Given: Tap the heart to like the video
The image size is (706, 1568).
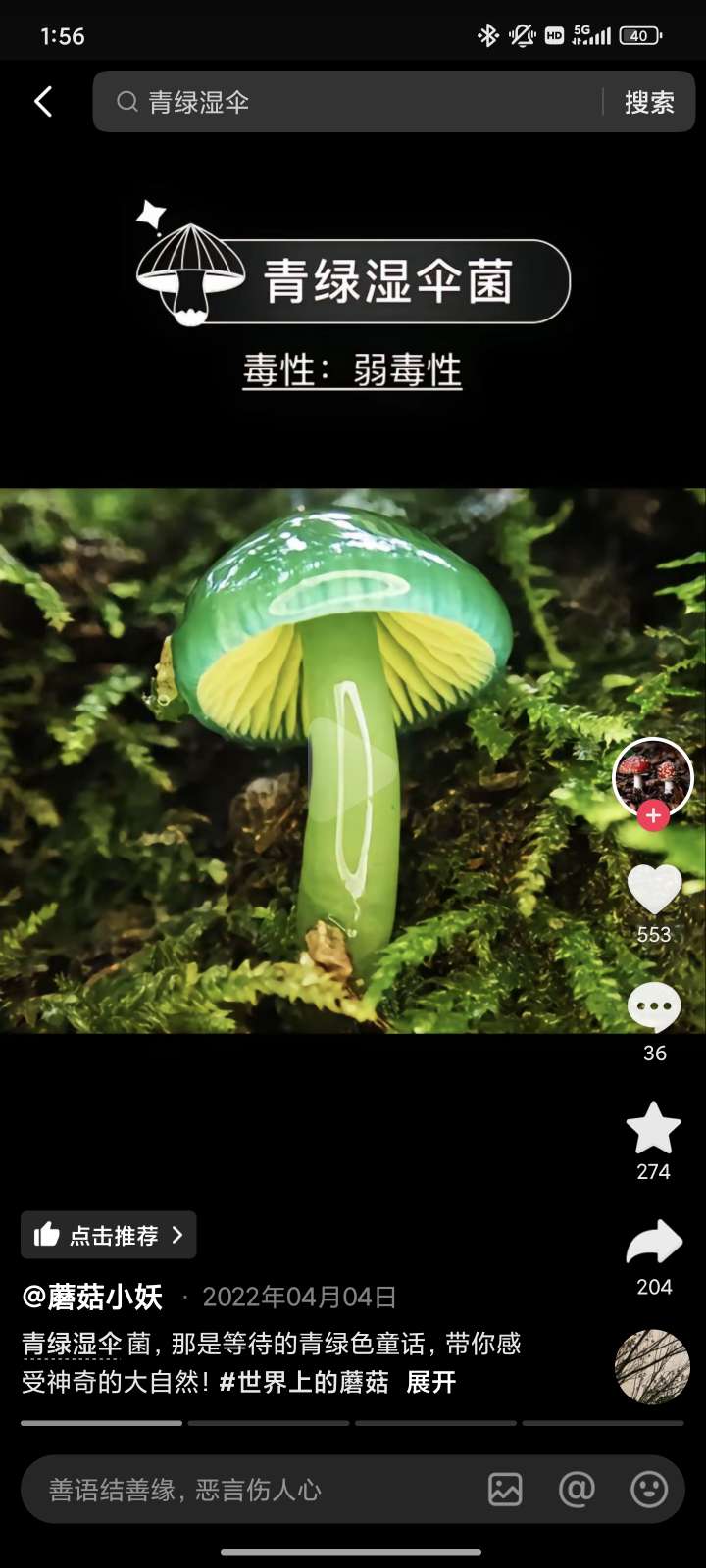Looking at the screenshot, I should coord(653,887).
